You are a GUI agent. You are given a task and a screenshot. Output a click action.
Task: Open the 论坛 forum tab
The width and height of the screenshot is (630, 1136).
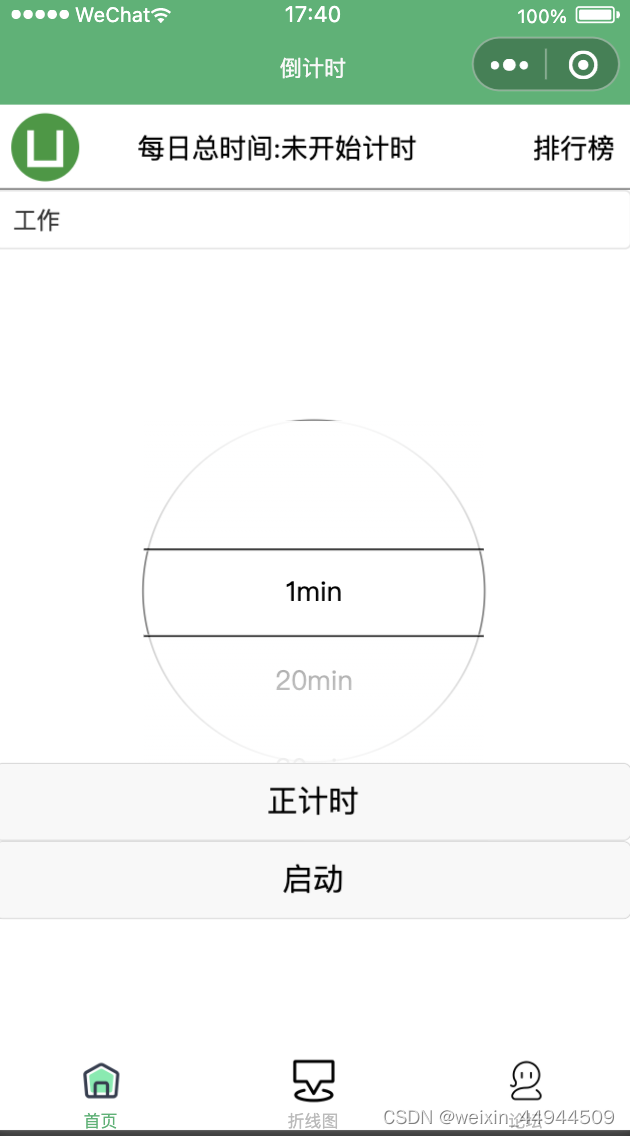click(525, 1092)
